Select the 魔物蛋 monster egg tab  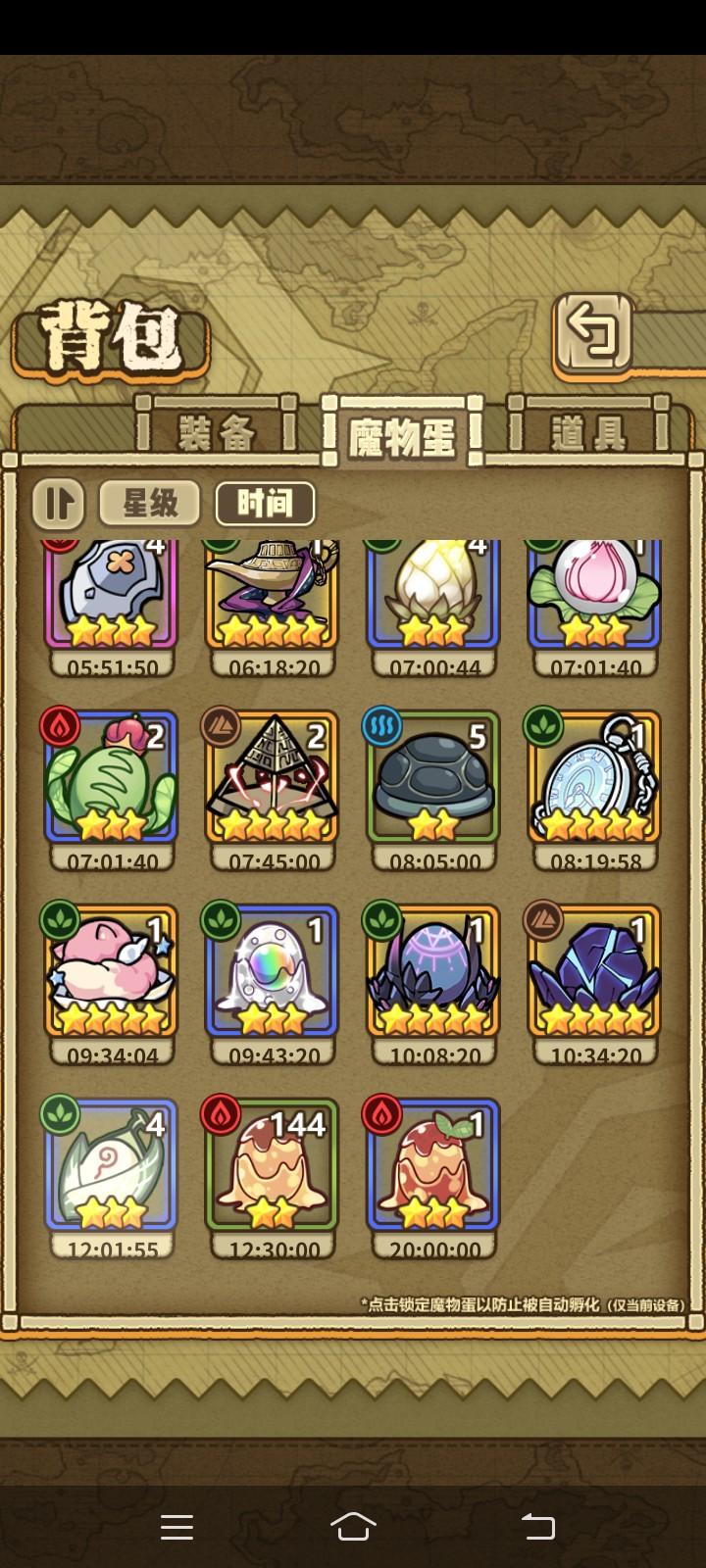pos(402,431)
